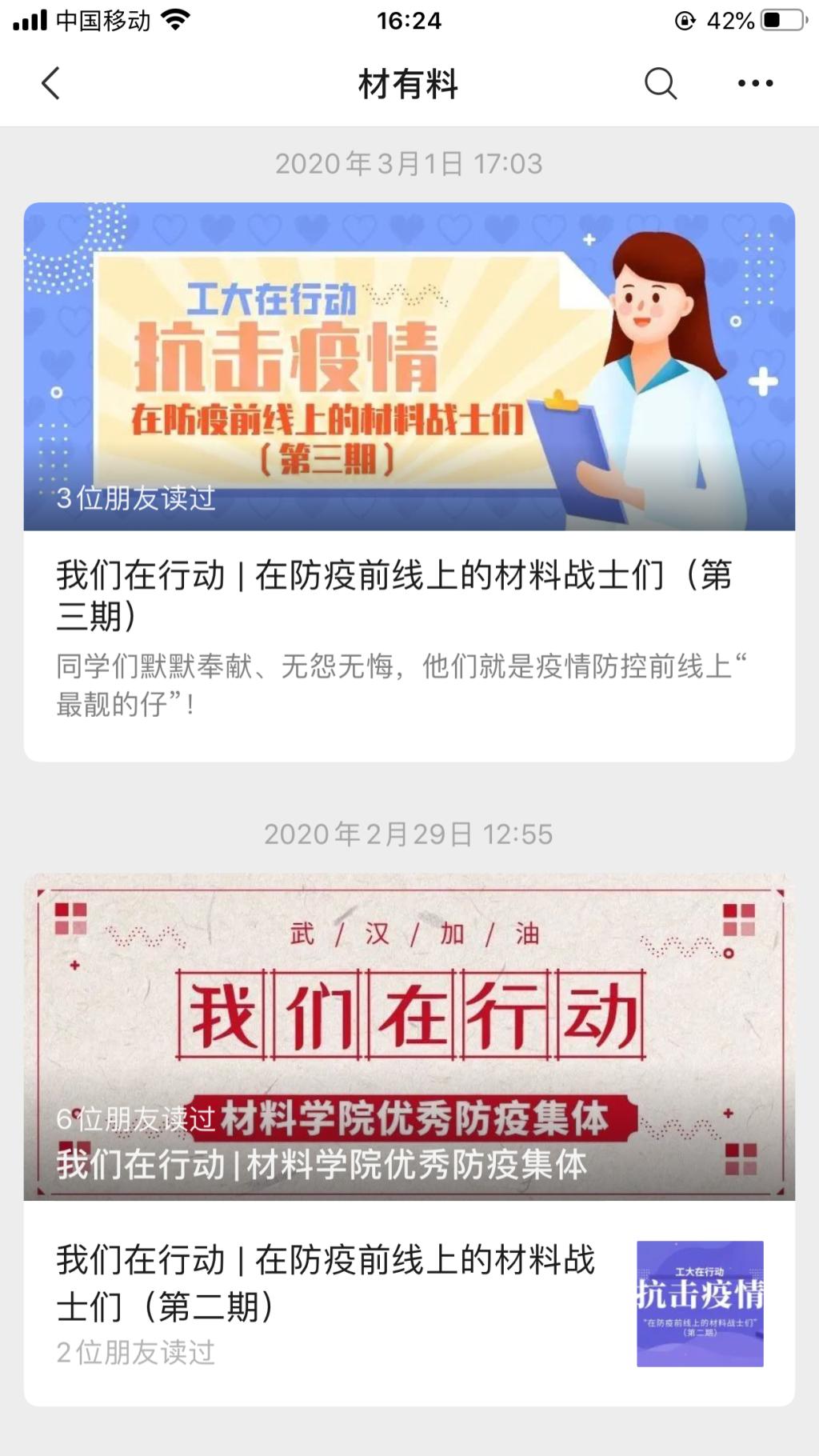Image resolution: width=819 pixels, height=1456 pixels.
Task: Open the article 在防疫前线上的材料战士们（第三期）
Action: [394, 595]
